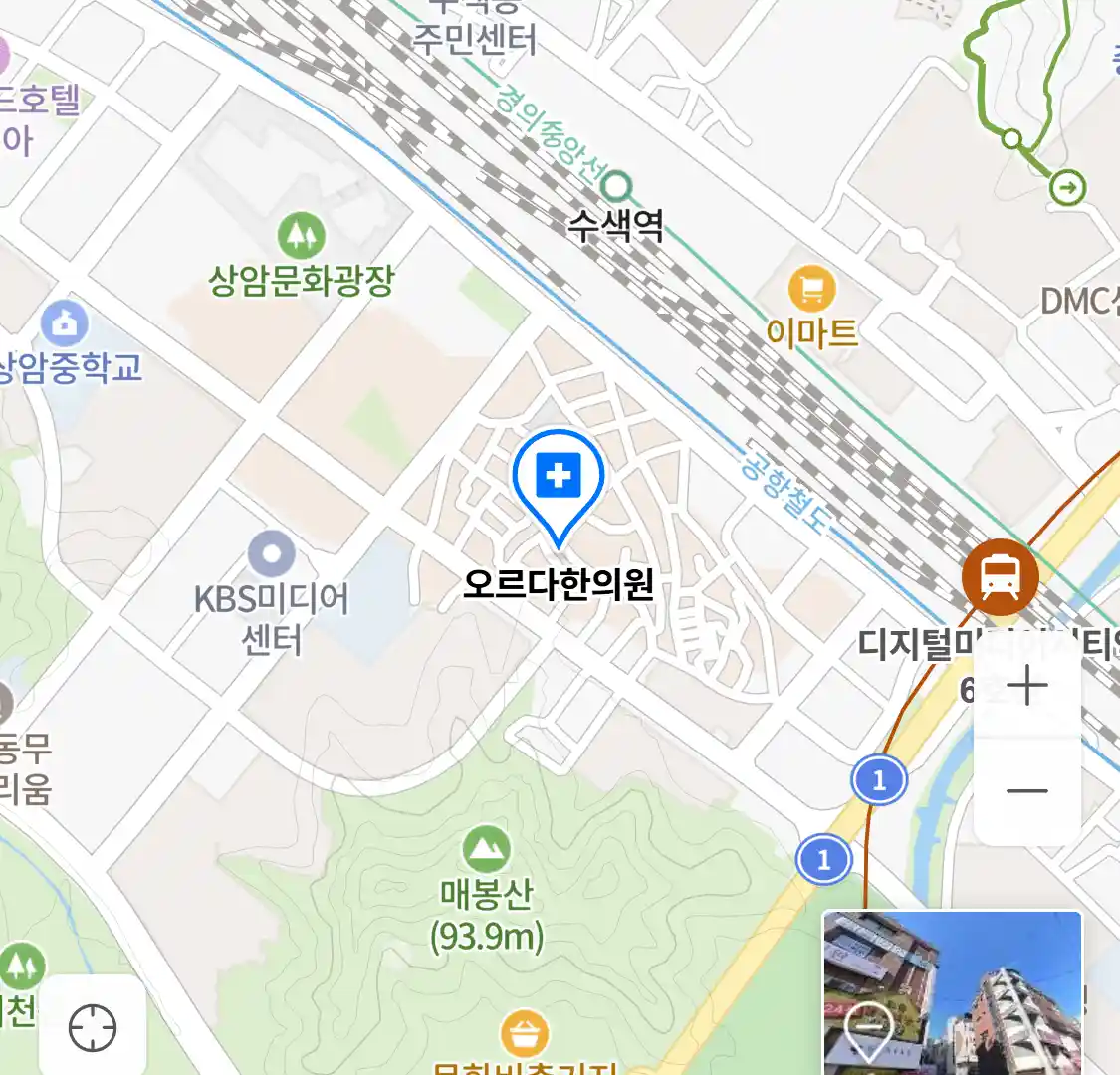Open the KBS미디어센터 place marker
This screenshot has width=1120, height=1075.
tap(271, 555)
